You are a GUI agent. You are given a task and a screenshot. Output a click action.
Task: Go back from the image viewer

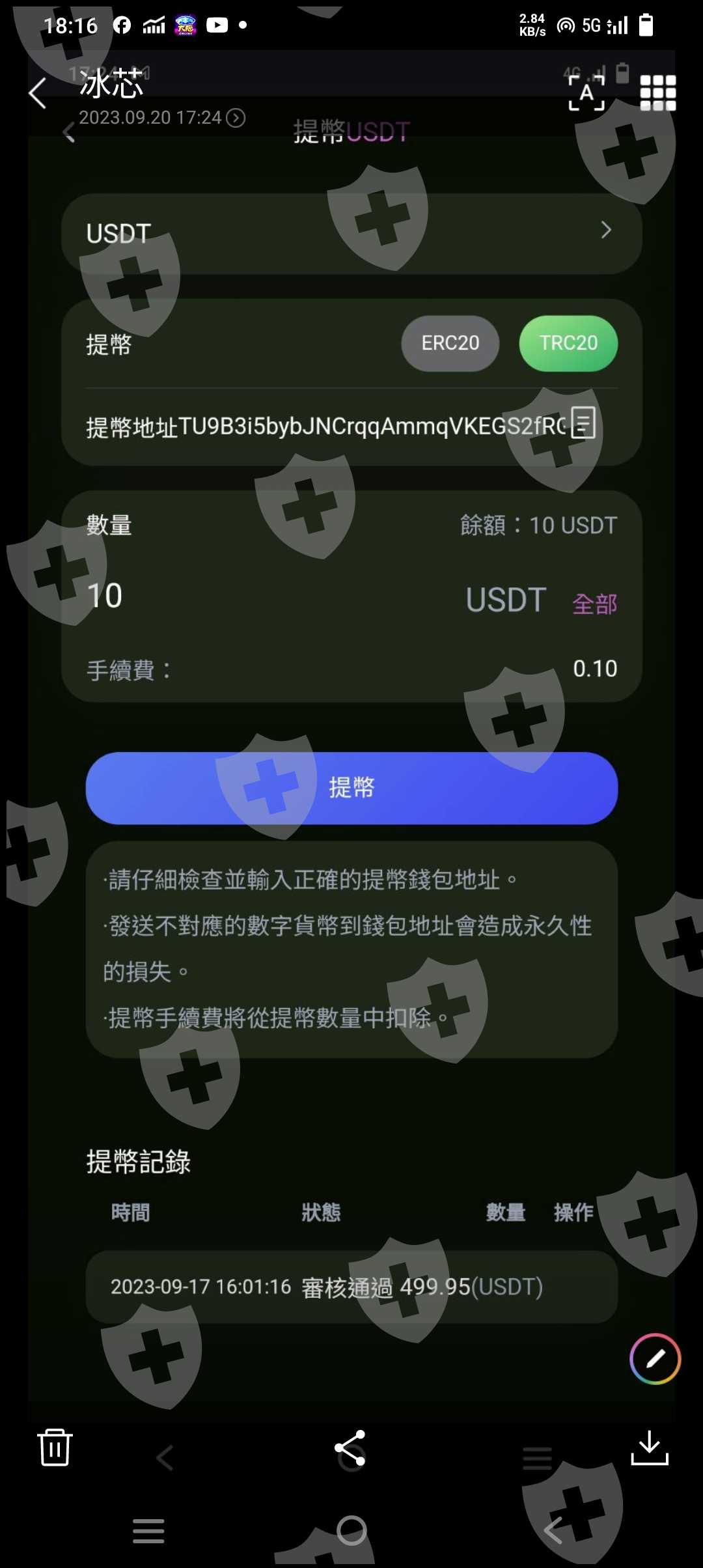pyautogui.click(x=38, y=93)
